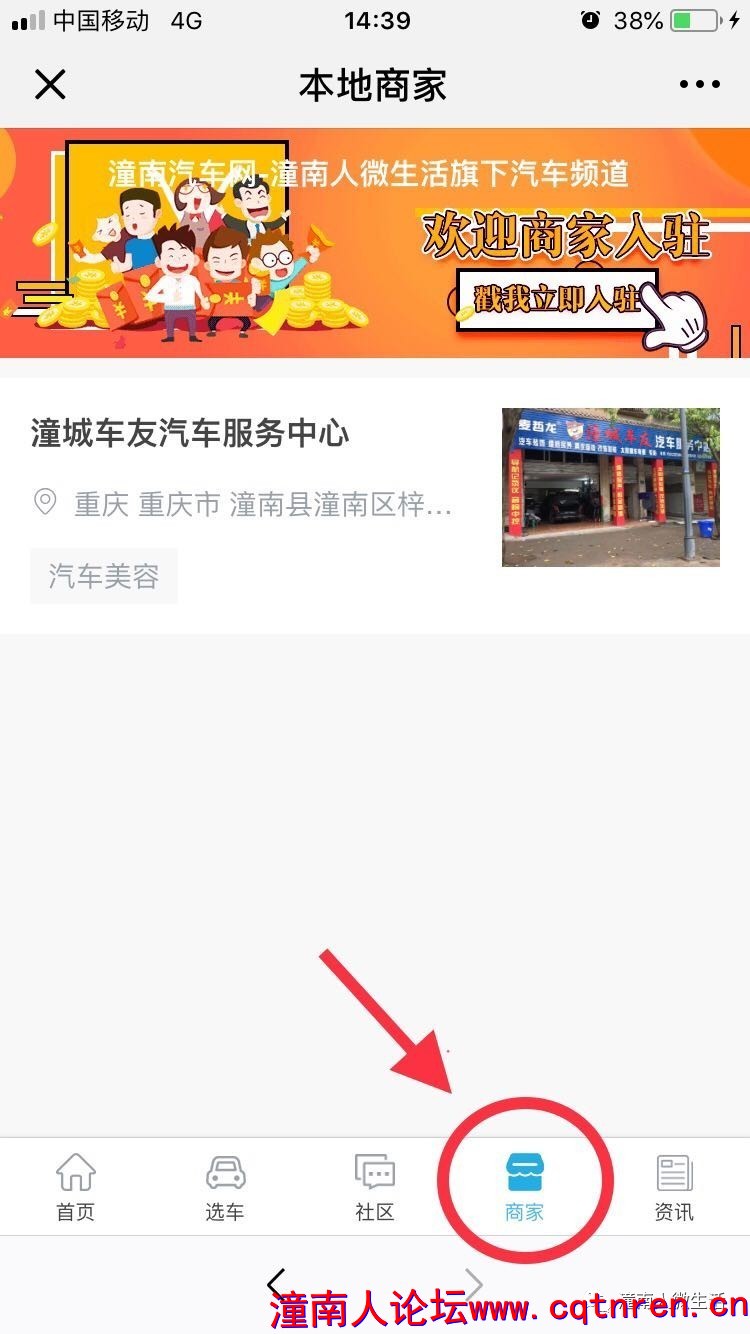Open the 社区 tab
Viewport: 750px width, 1334px height.
(375, 1187)
